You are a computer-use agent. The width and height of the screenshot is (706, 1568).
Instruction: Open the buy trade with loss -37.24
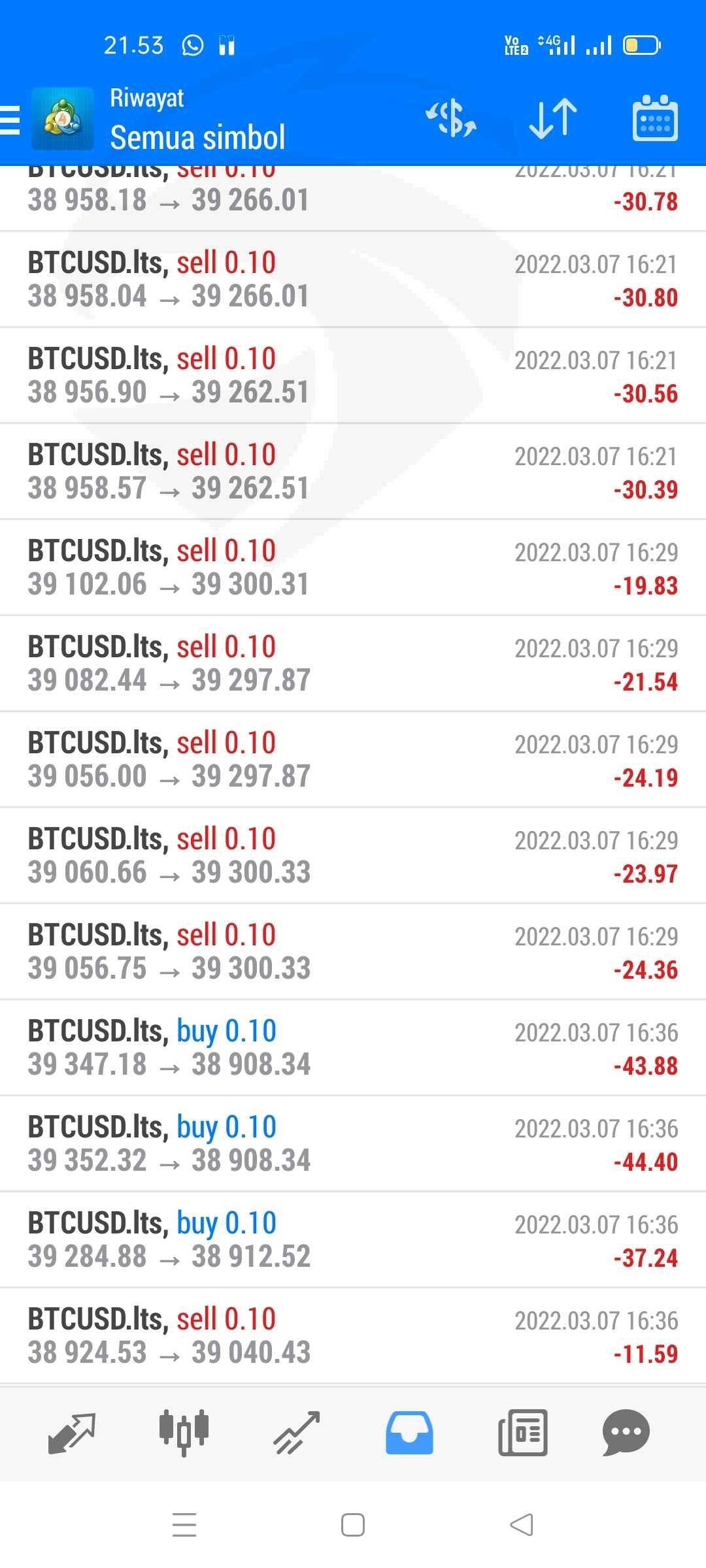point(353,1240)
